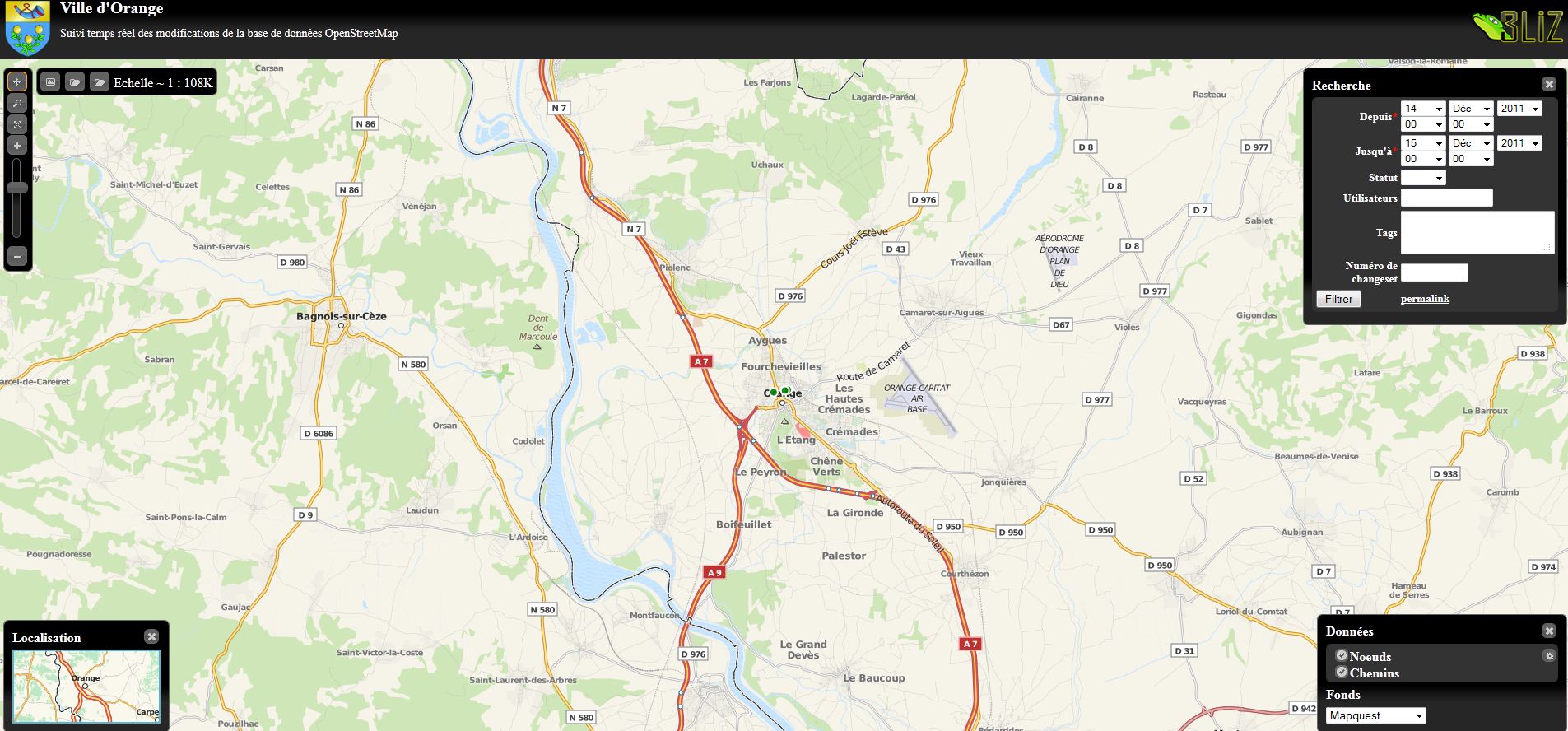1568x731 pixels.
Task: Uncheck the Chemins layer checkbox
Action: point(1342,673)
